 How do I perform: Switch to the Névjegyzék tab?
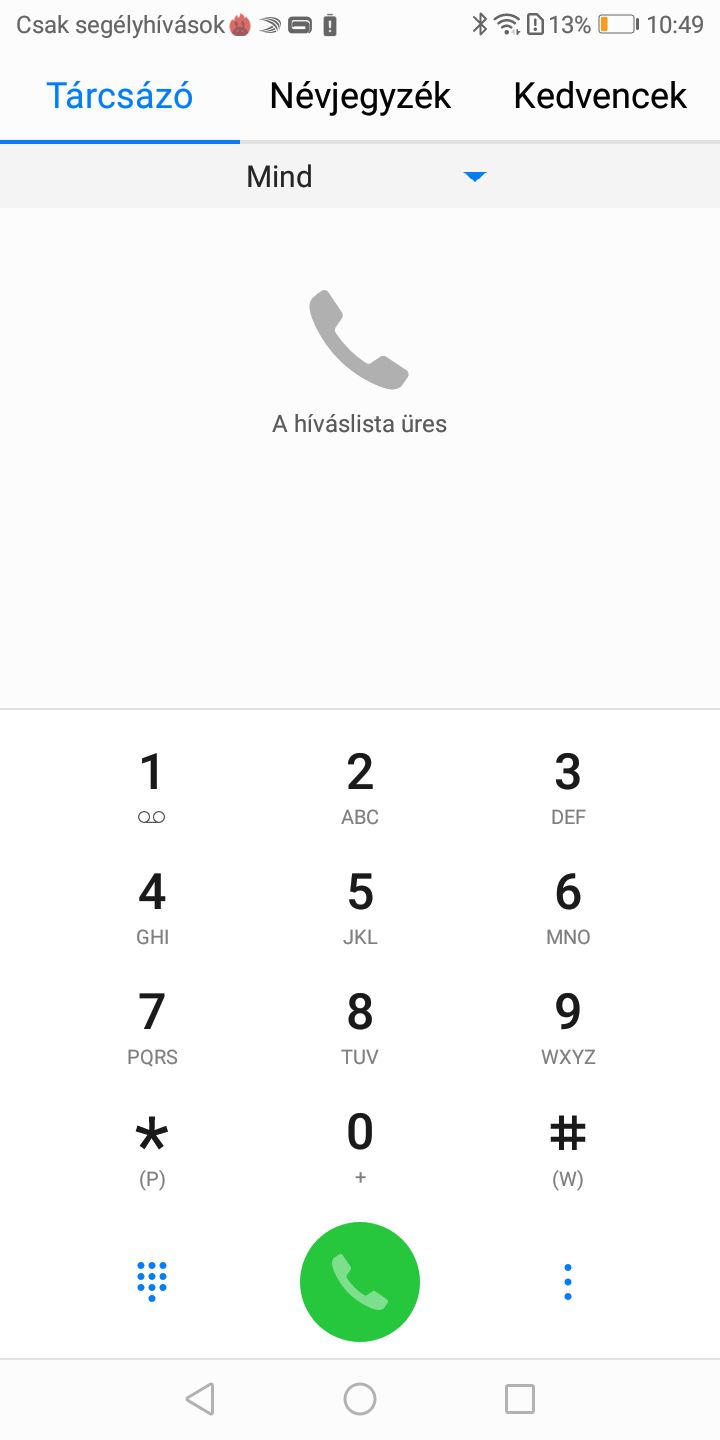(360, 97)
